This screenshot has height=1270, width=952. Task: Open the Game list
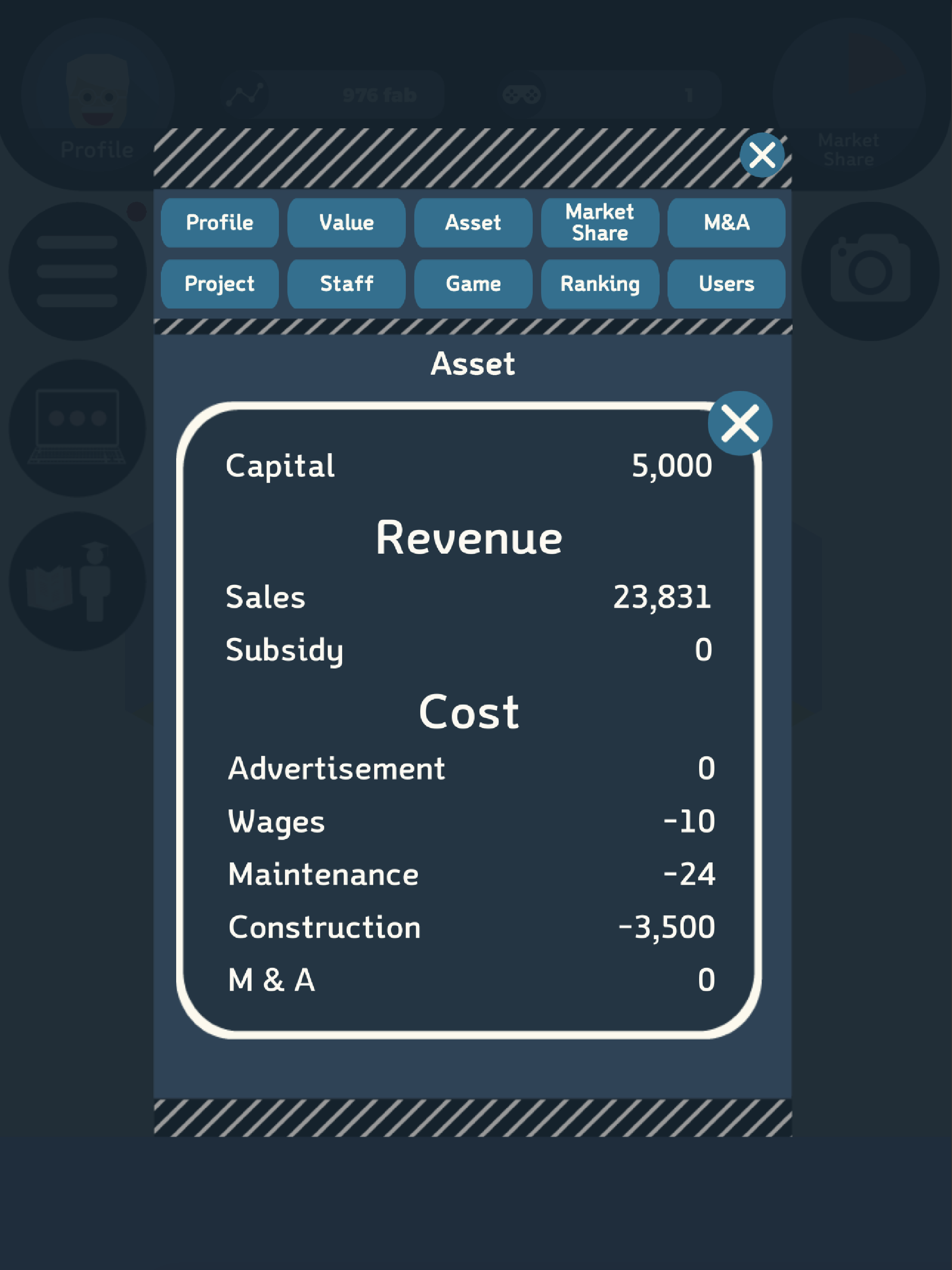click(473, 284)
